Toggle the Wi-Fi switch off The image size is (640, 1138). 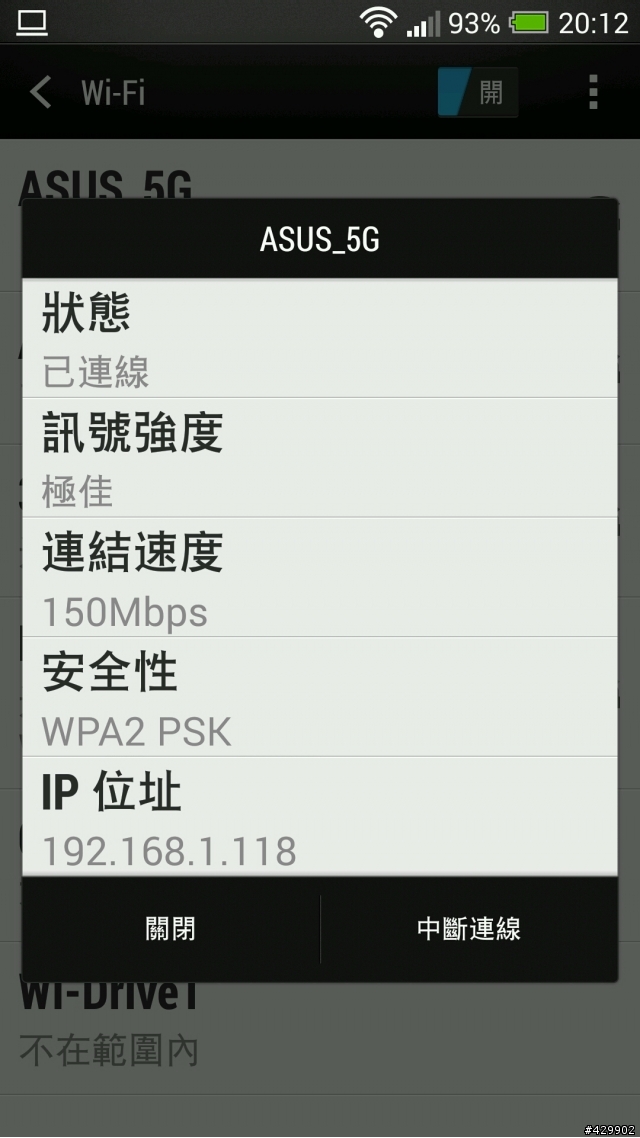478,93
